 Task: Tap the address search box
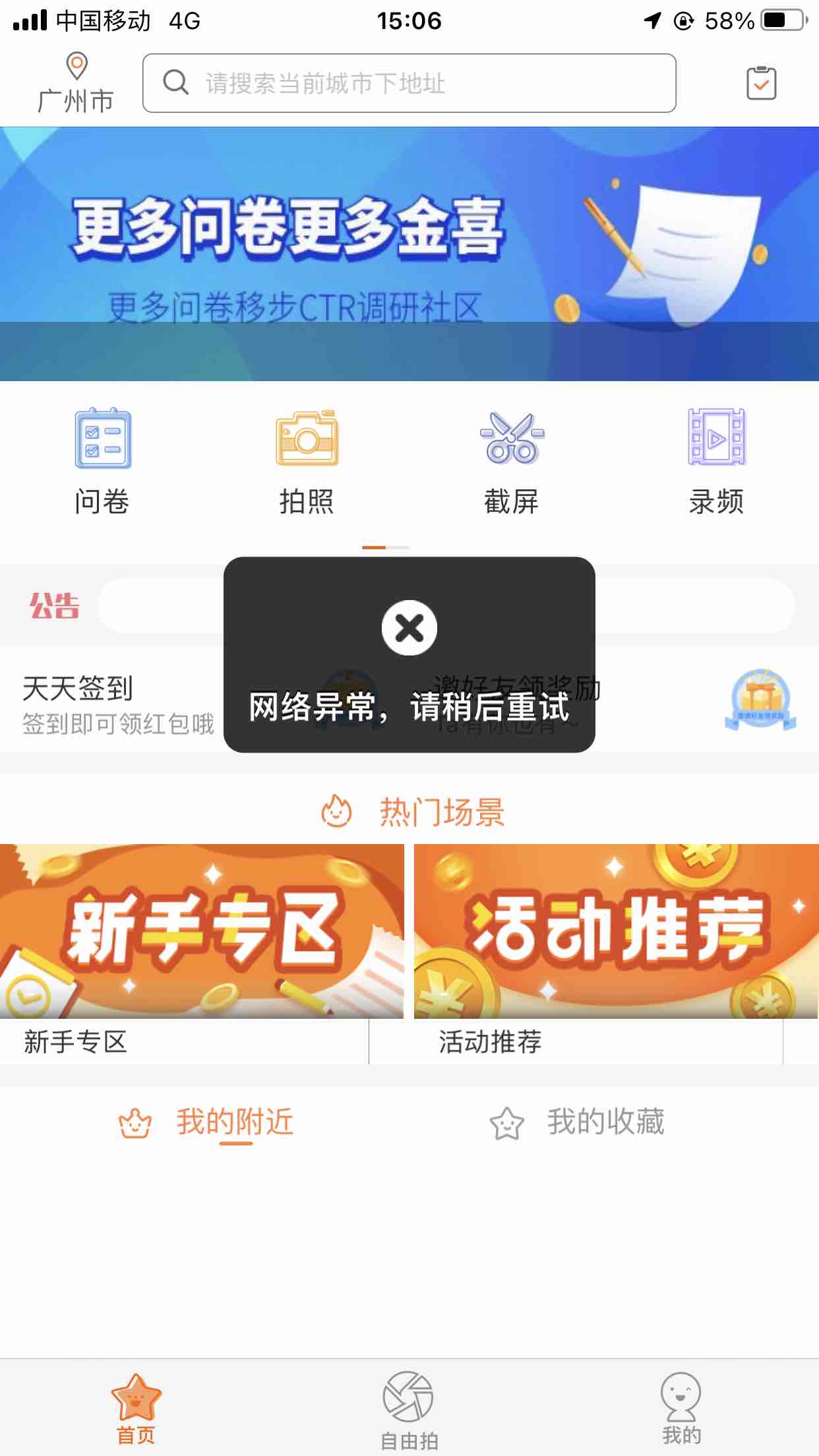[409, 83]
